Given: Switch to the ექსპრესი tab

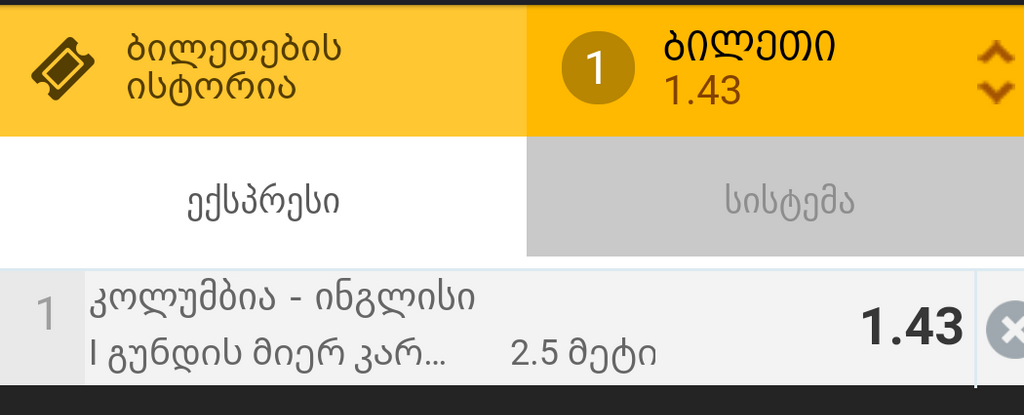Looking at the screenshot, I should point(263,202).
